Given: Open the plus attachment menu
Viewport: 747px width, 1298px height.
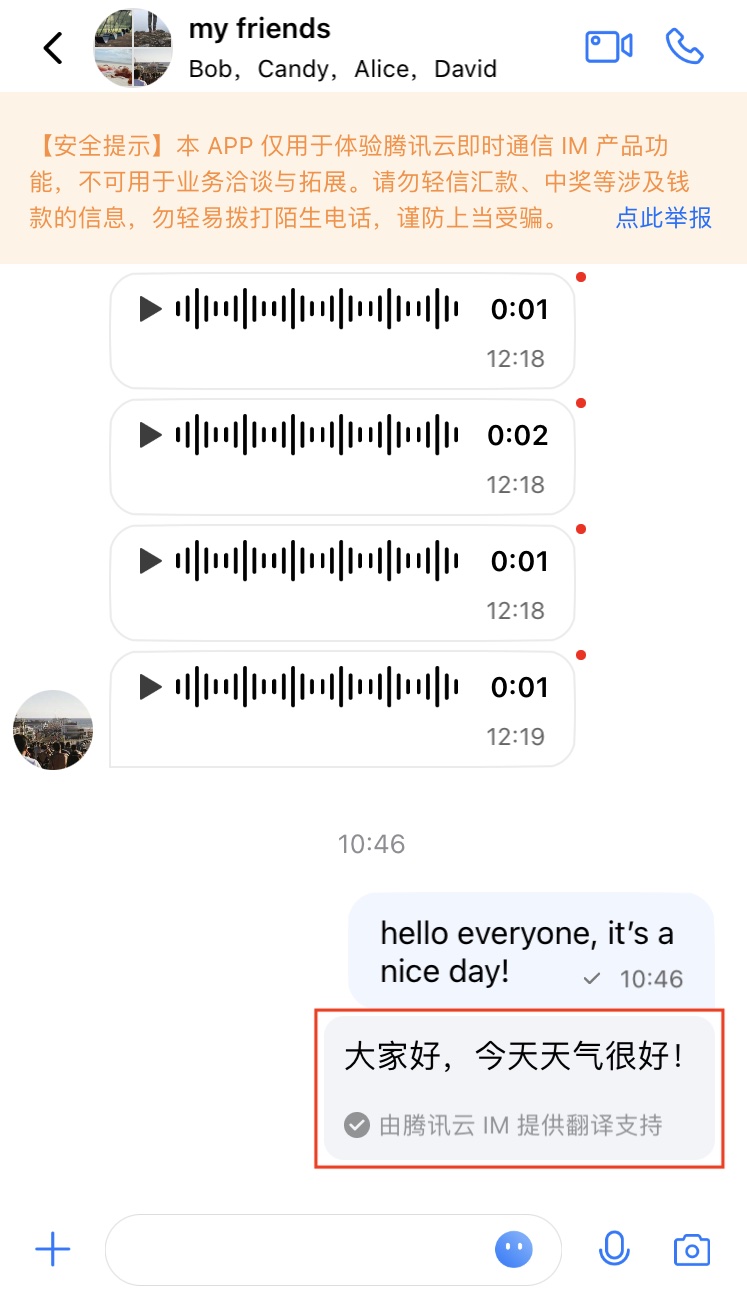Looking at the screenshot, I should click(53, 1249).
